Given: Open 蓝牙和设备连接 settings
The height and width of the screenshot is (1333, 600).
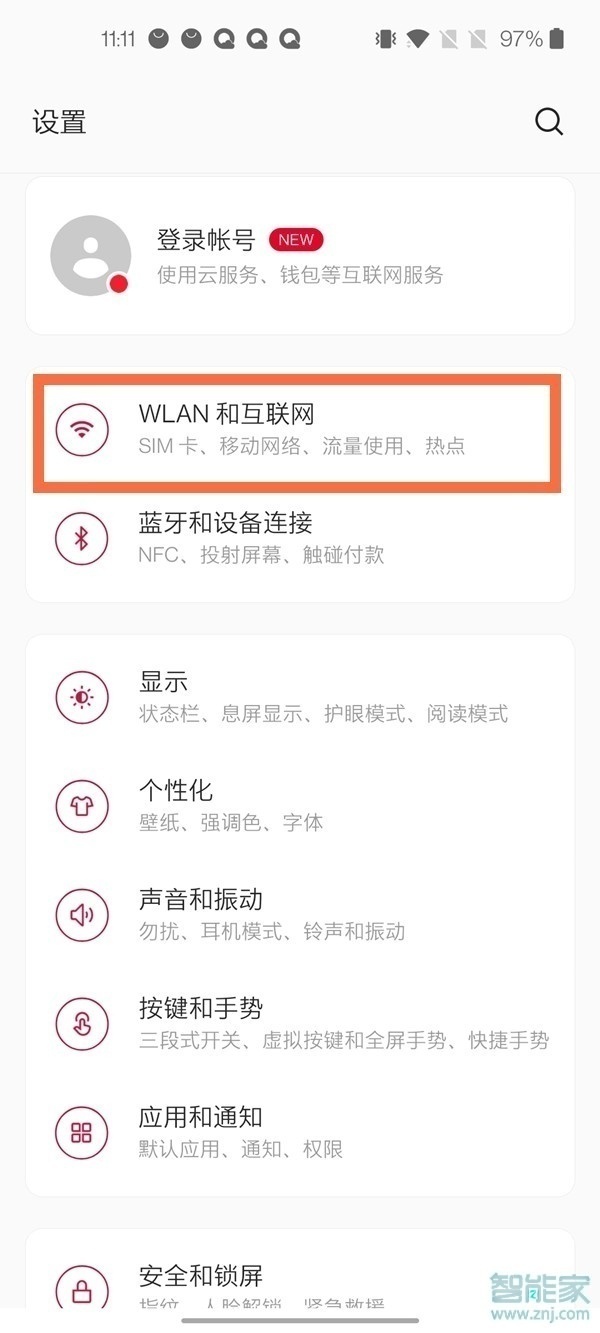Looking at the screenshot, I should point(300,538).
